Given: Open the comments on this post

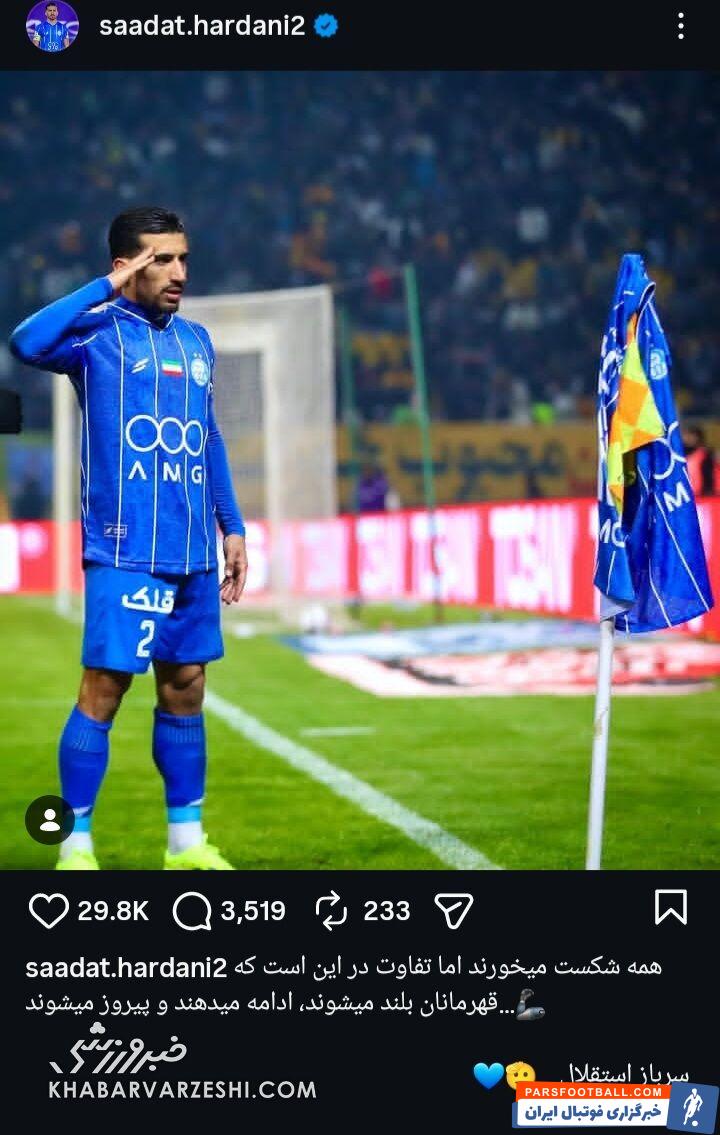Looking at the screenshot, I should tap(192, 911).
